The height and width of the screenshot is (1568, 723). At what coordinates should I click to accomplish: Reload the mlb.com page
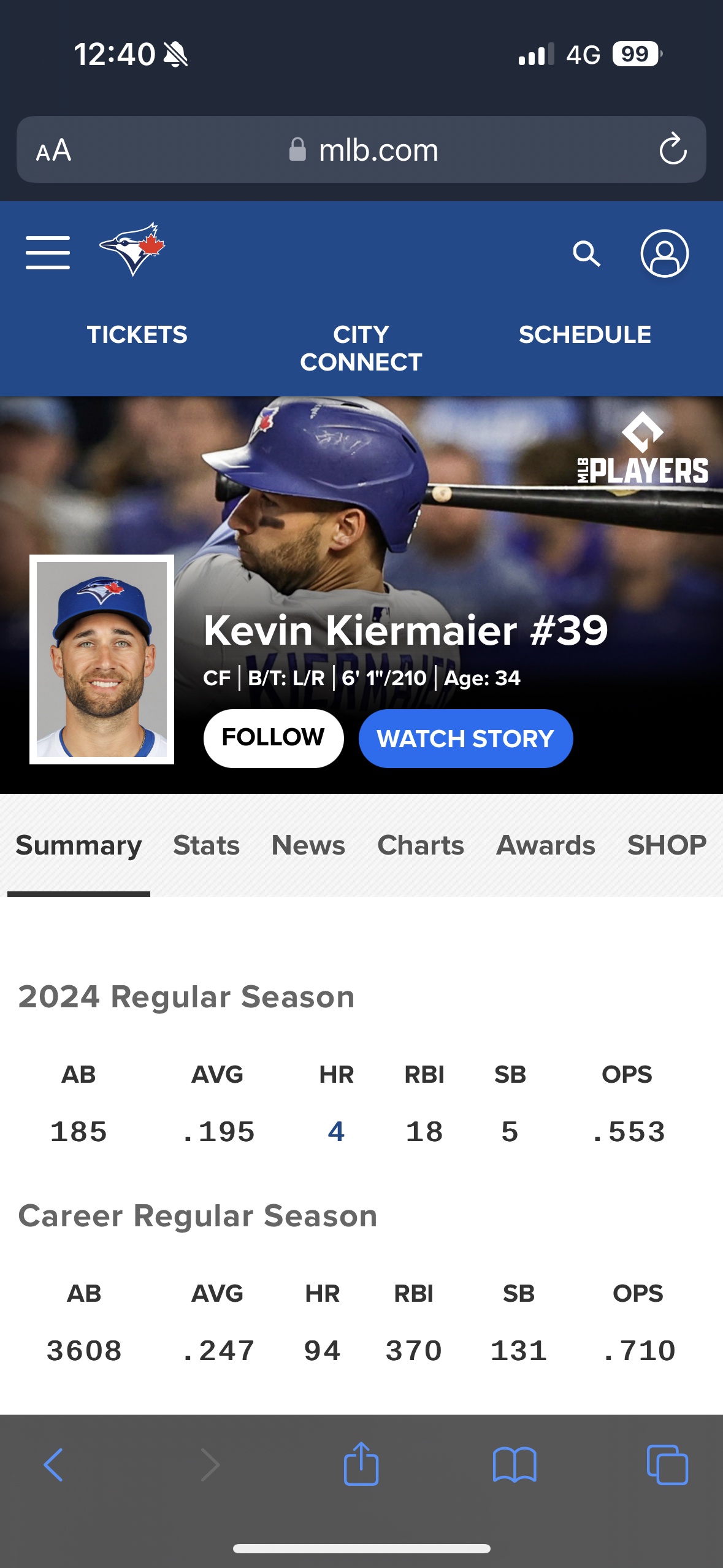(x=673, y=149)
